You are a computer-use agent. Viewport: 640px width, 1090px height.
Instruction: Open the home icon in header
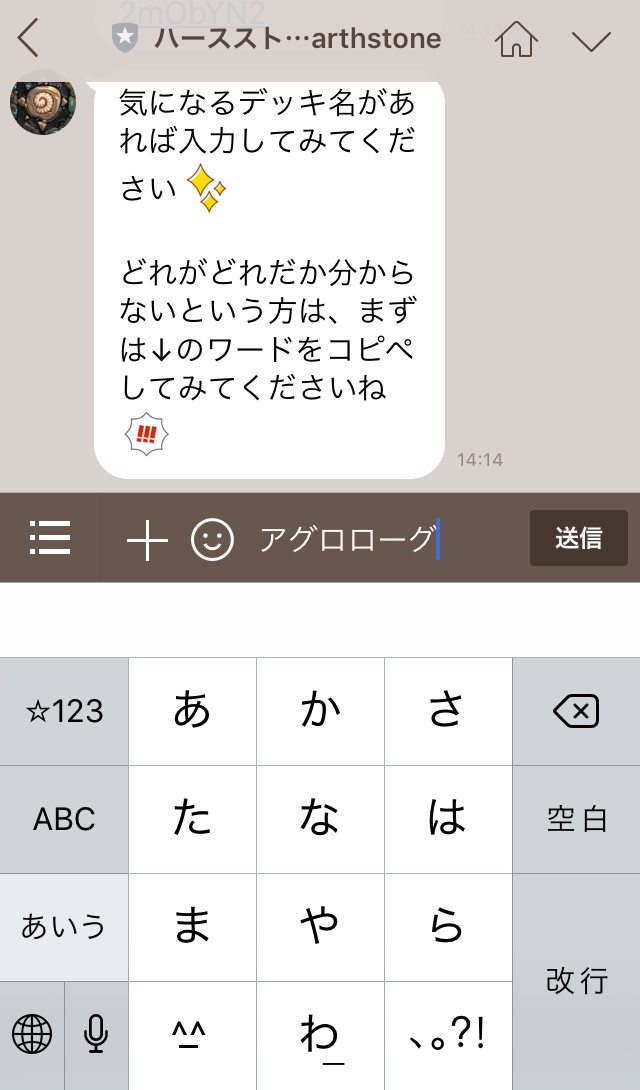(x=517, y=40)
